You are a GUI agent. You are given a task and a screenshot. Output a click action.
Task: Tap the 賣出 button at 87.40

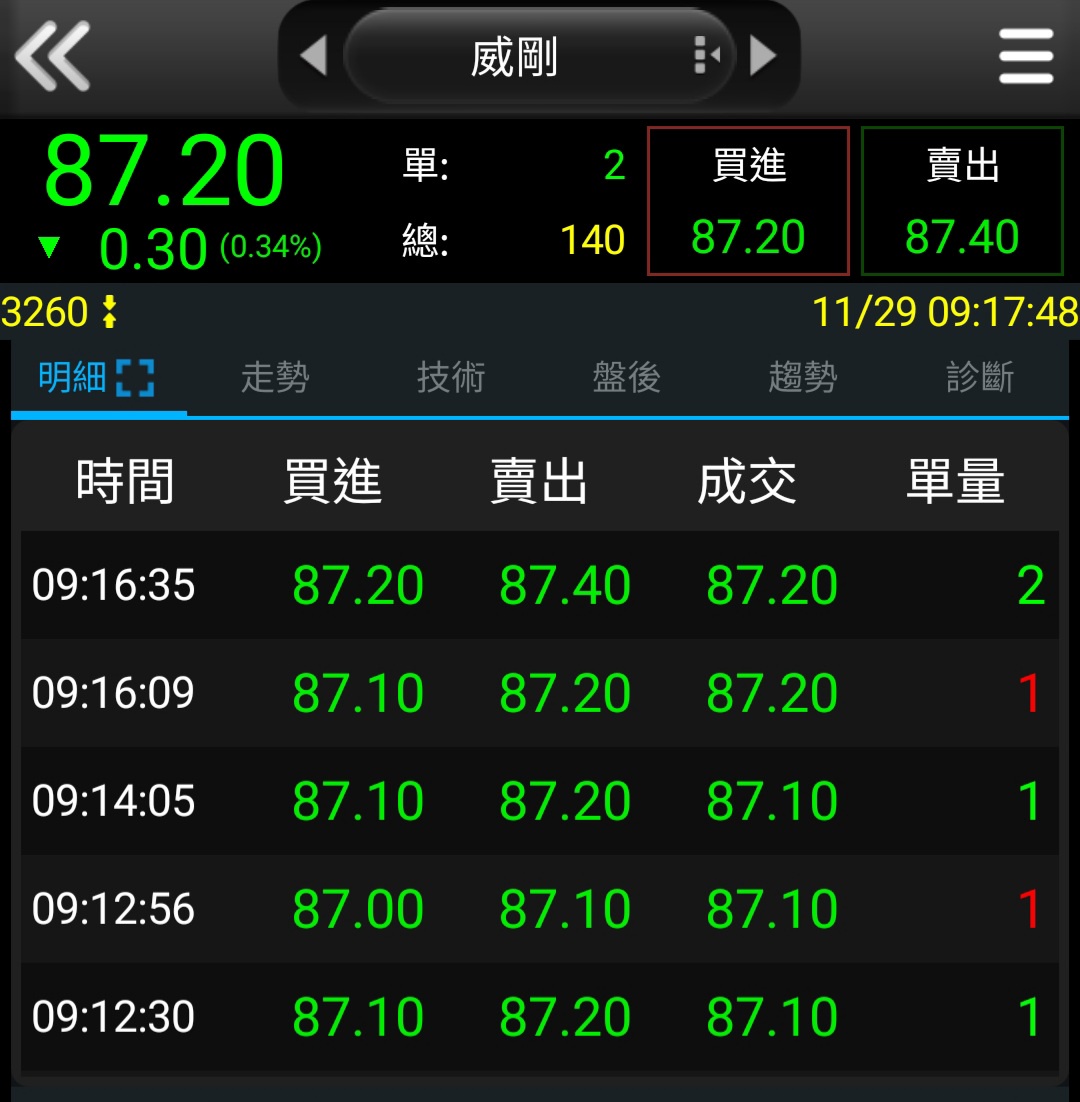pos(962,201)
